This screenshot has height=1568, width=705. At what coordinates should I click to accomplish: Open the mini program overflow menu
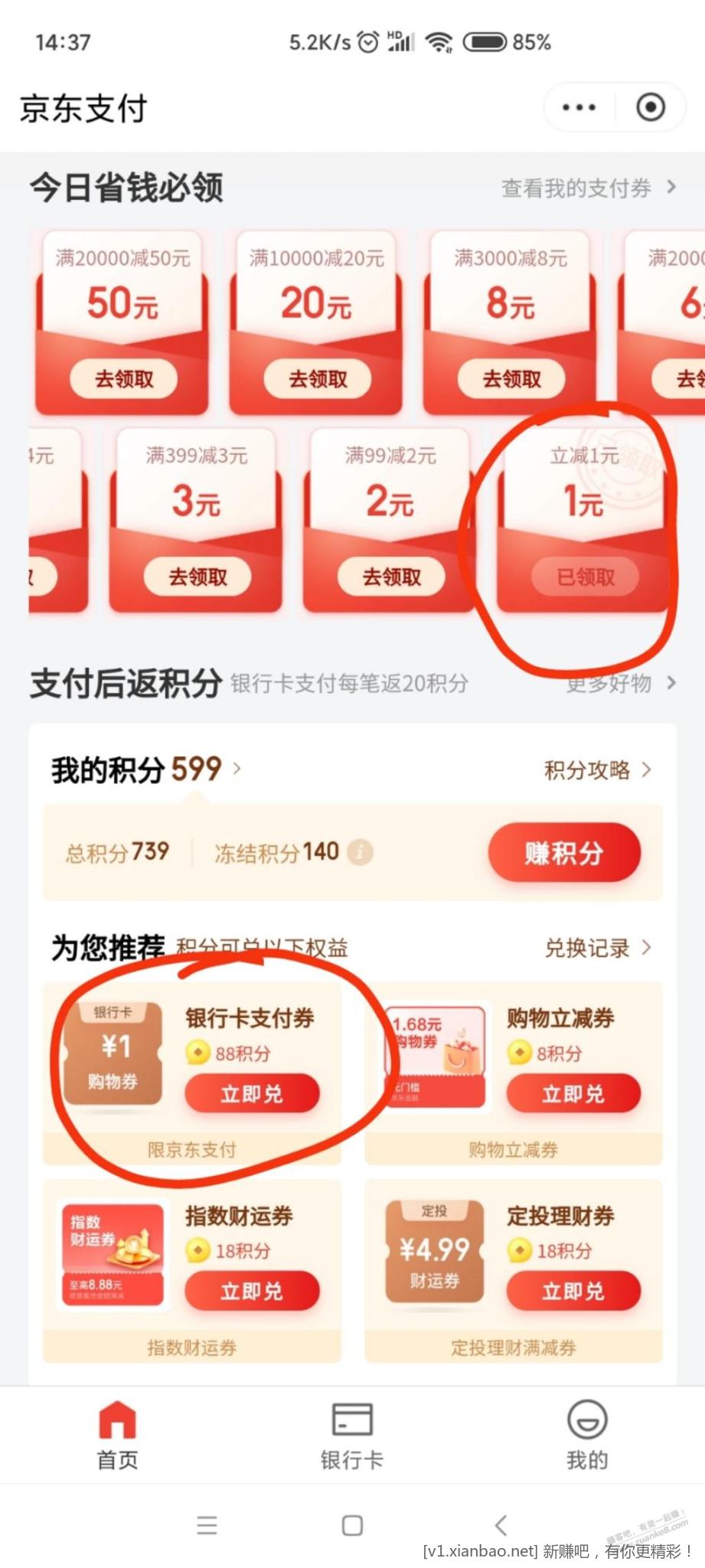(x=579, y=107)
